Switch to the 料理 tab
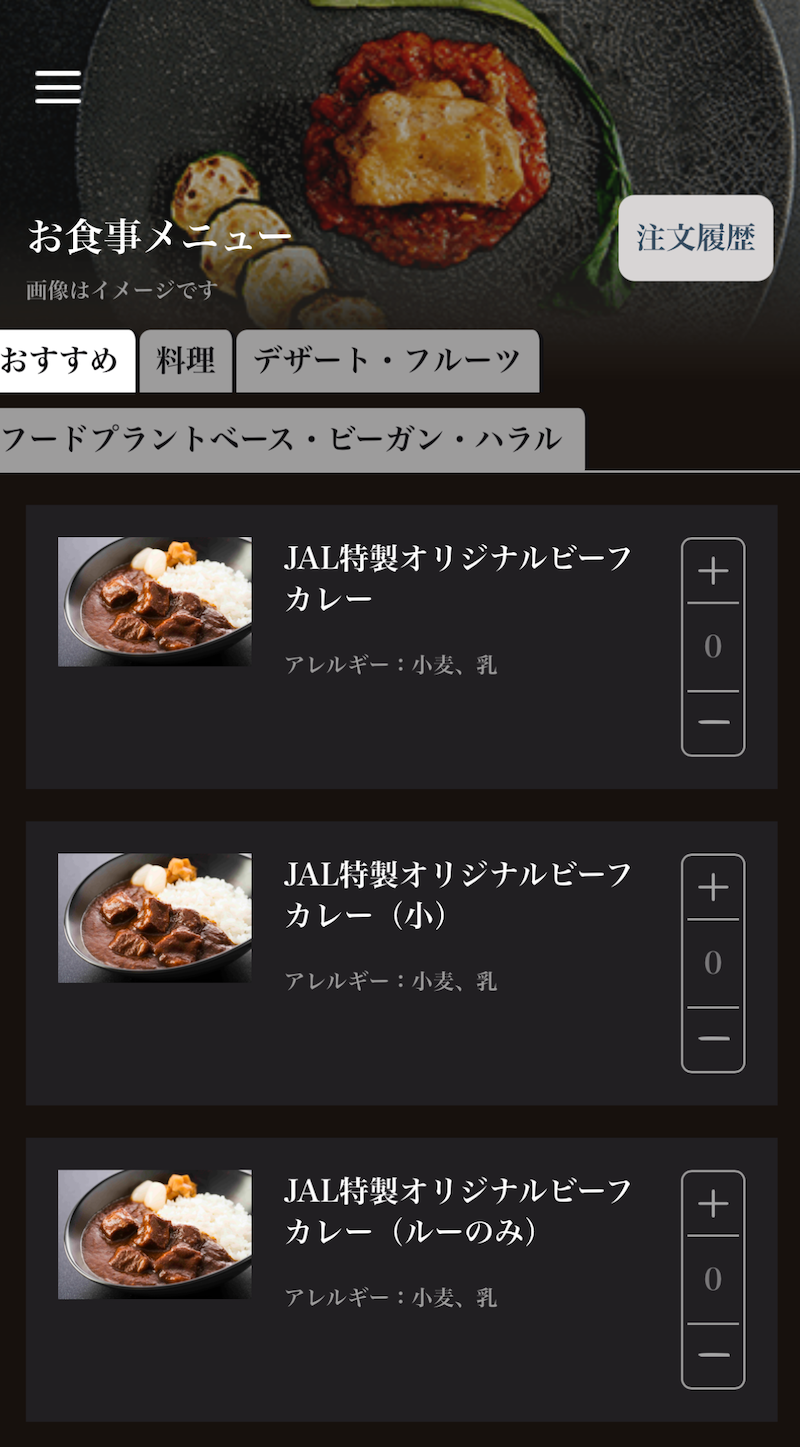Viewport: 800px width, 1447px height. pos(186,360)
